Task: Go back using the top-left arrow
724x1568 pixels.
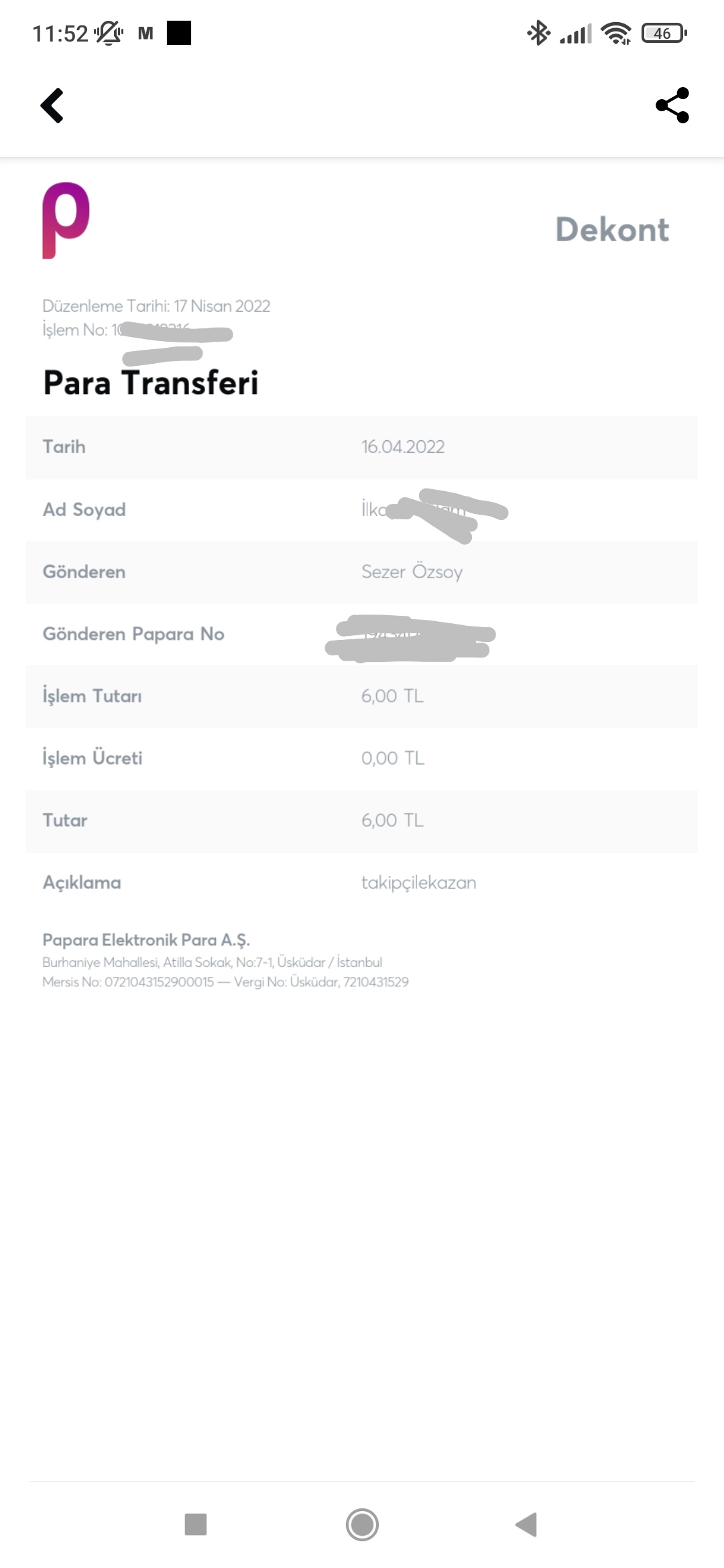Action: tap(52, 106)
